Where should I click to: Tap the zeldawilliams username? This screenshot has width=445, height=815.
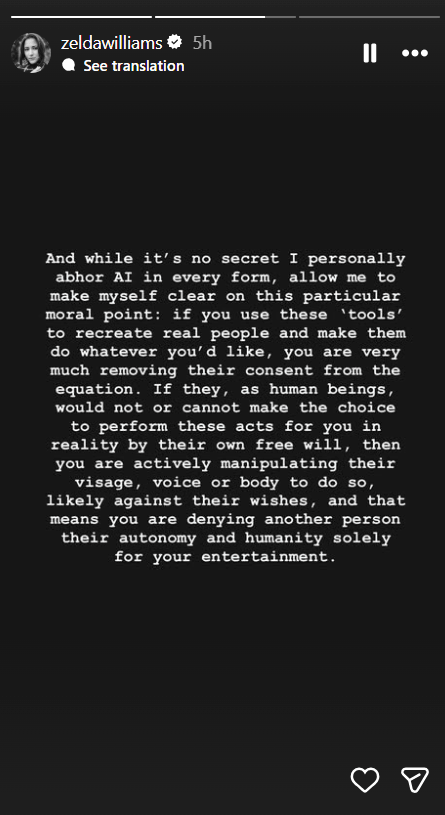112,43
